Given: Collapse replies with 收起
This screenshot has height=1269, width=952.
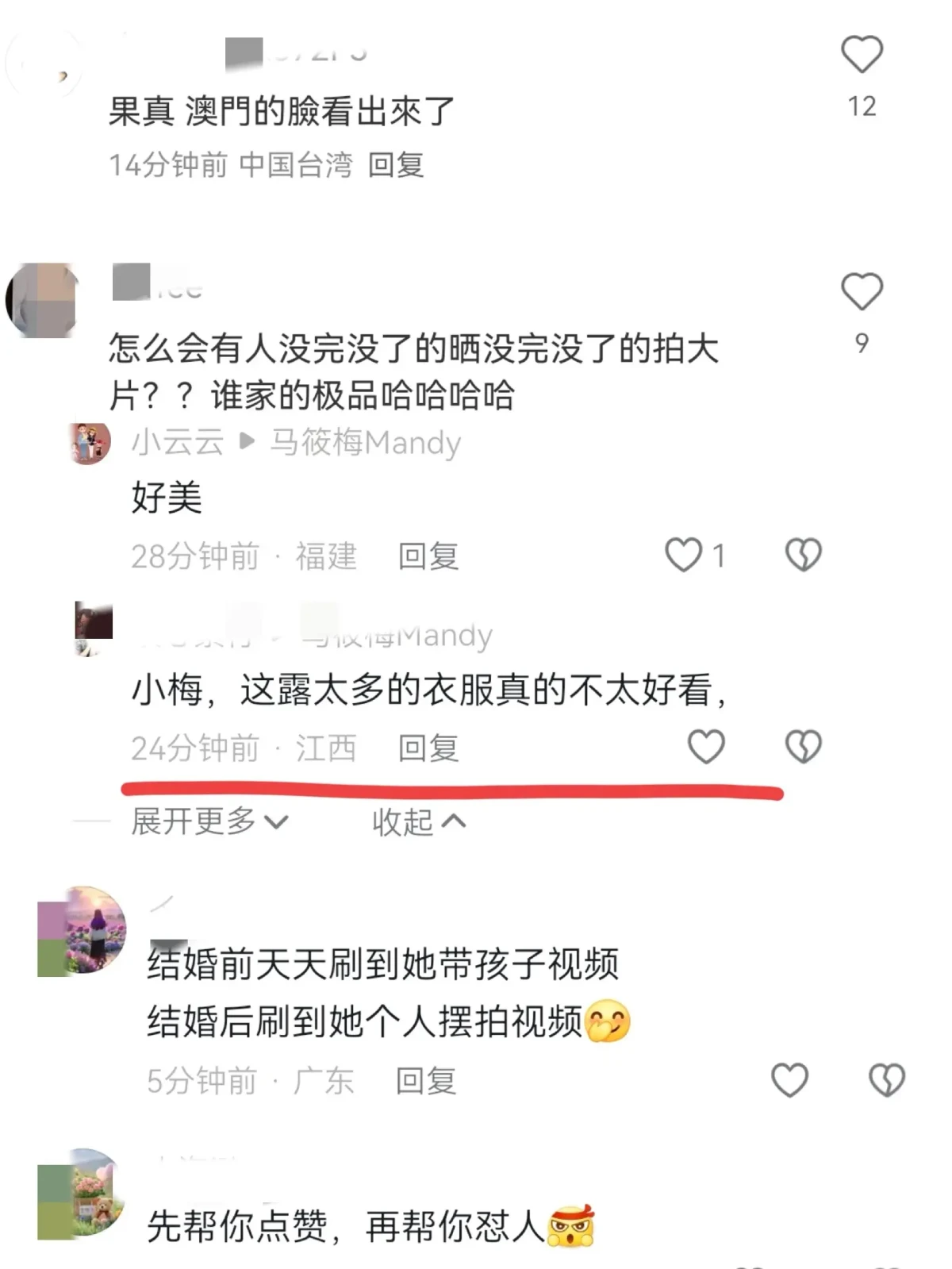Looking at the screenshot, I should [x=419, y=821].
